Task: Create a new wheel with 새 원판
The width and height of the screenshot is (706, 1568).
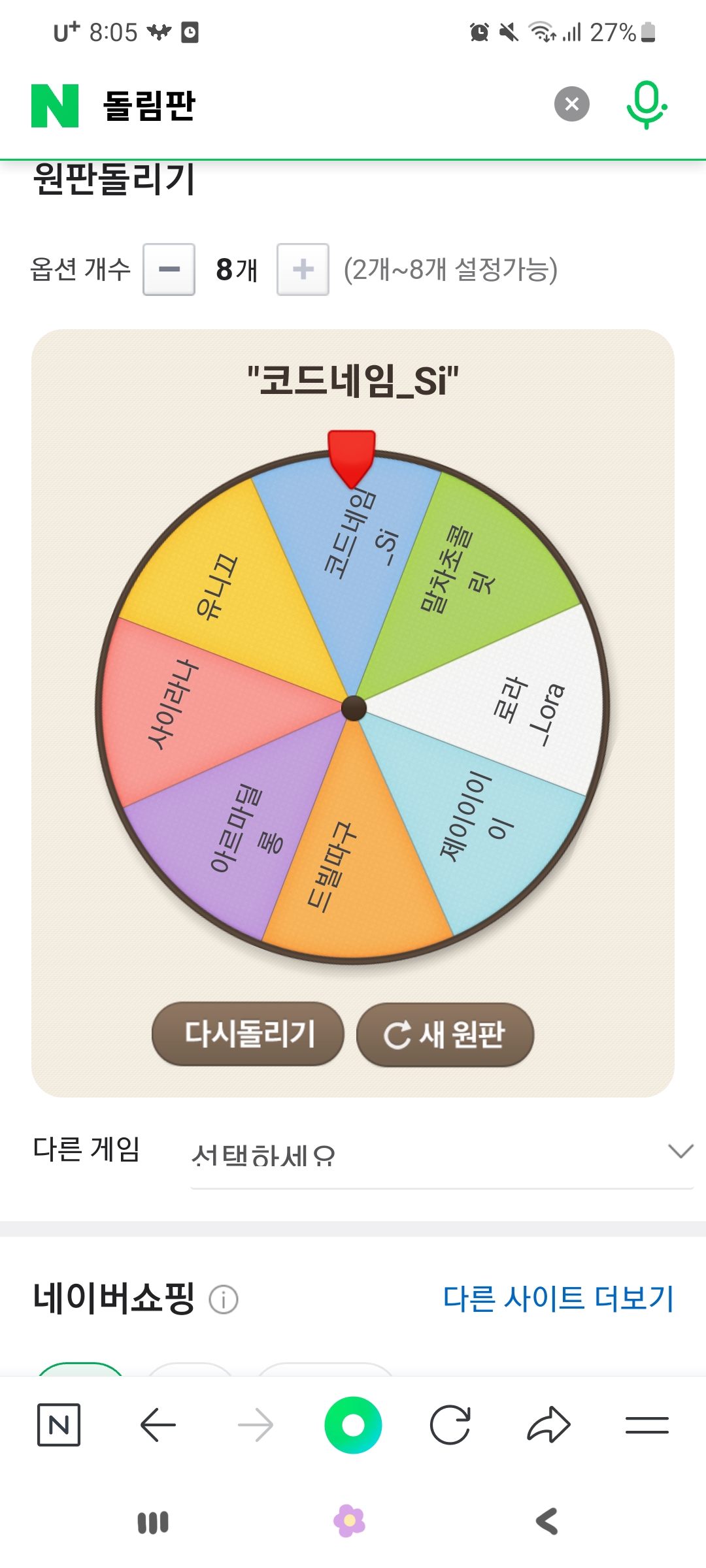Action: [x=445, y=1034]
